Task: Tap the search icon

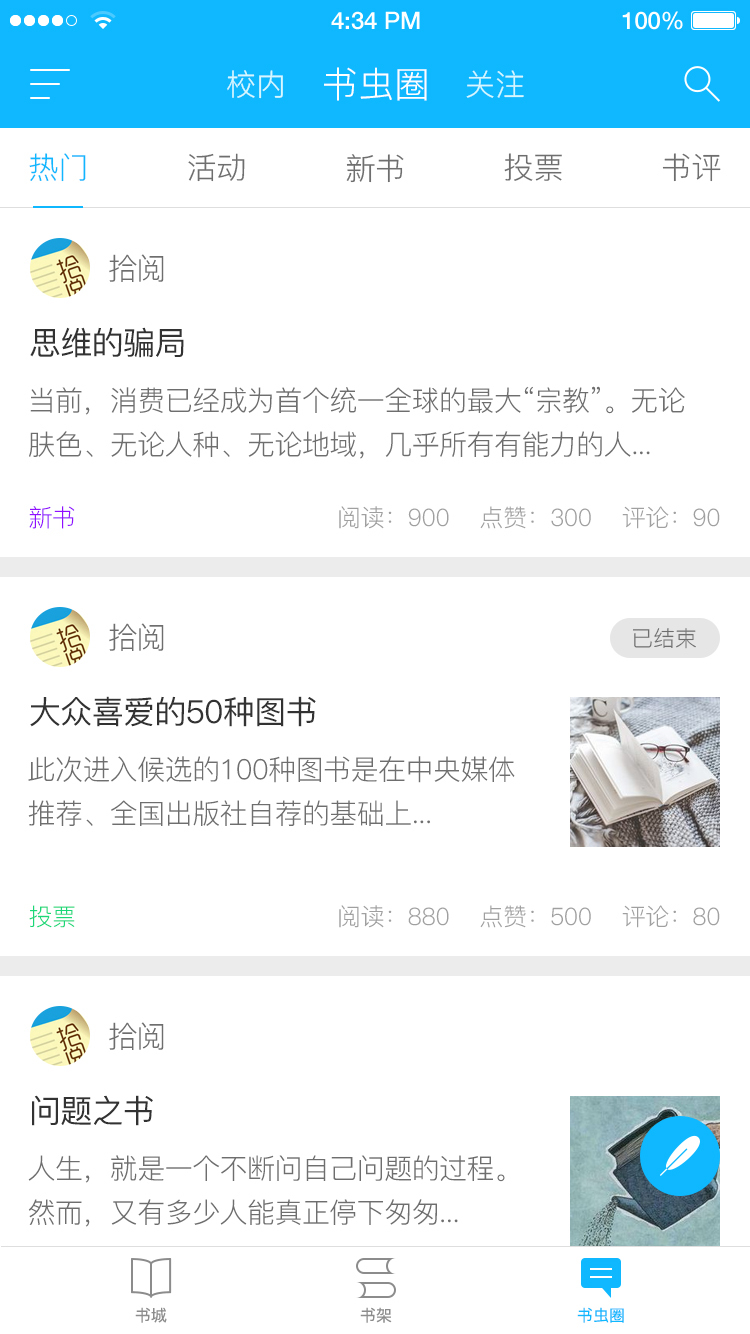Action: pyautogui.click(x=702, y=85)
